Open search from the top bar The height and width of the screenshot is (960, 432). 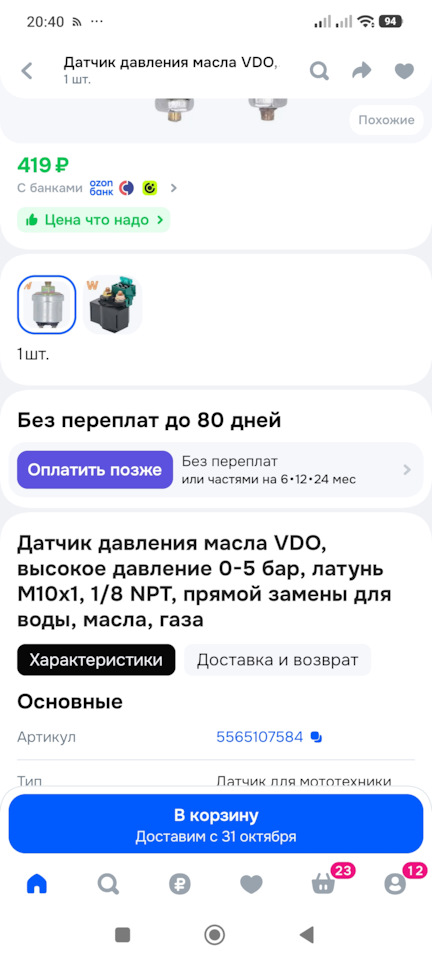click(319, 71)
